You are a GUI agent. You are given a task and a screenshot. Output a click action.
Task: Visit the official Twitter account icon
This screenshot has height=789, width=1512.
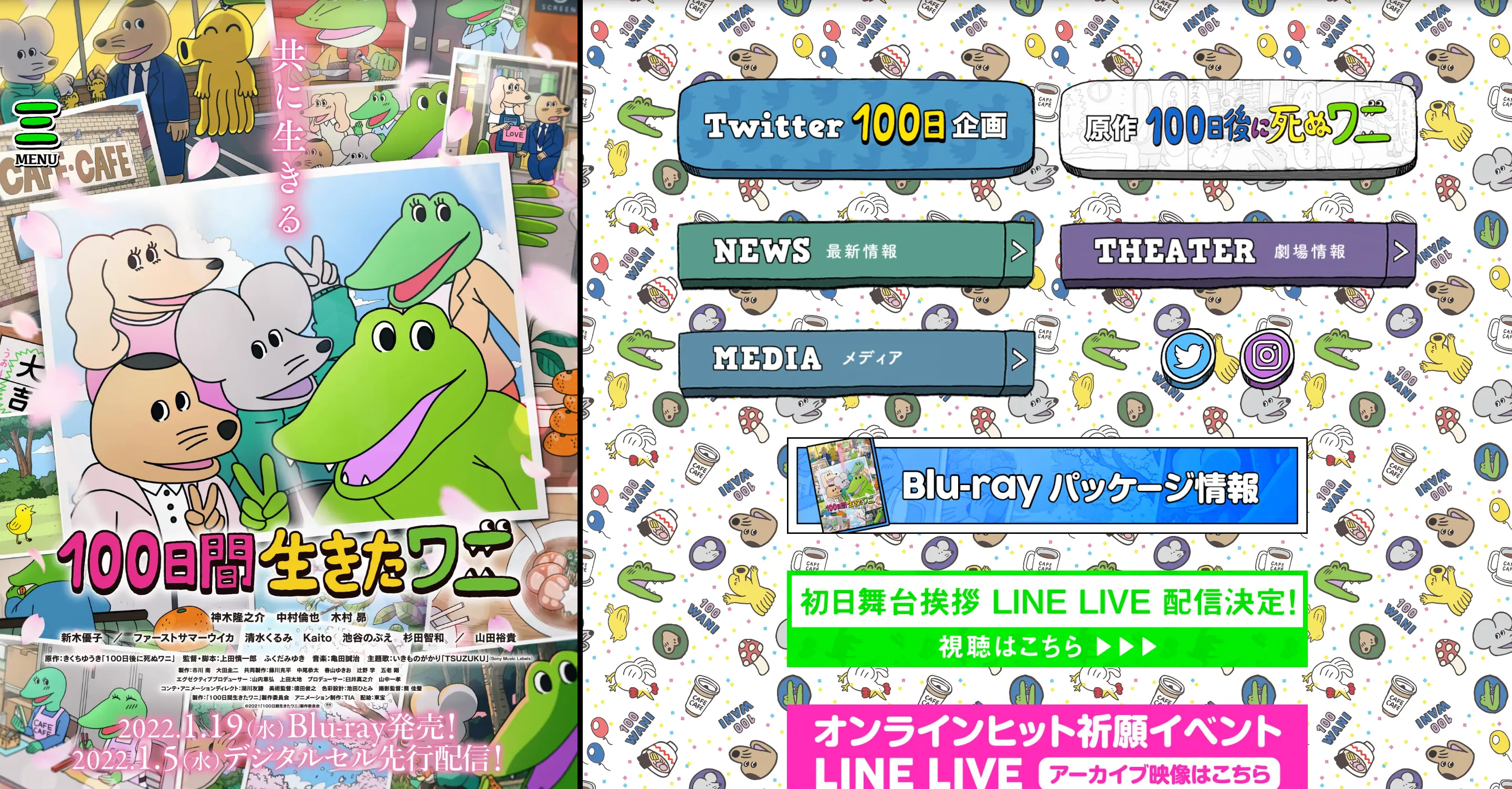[1189, 356]
